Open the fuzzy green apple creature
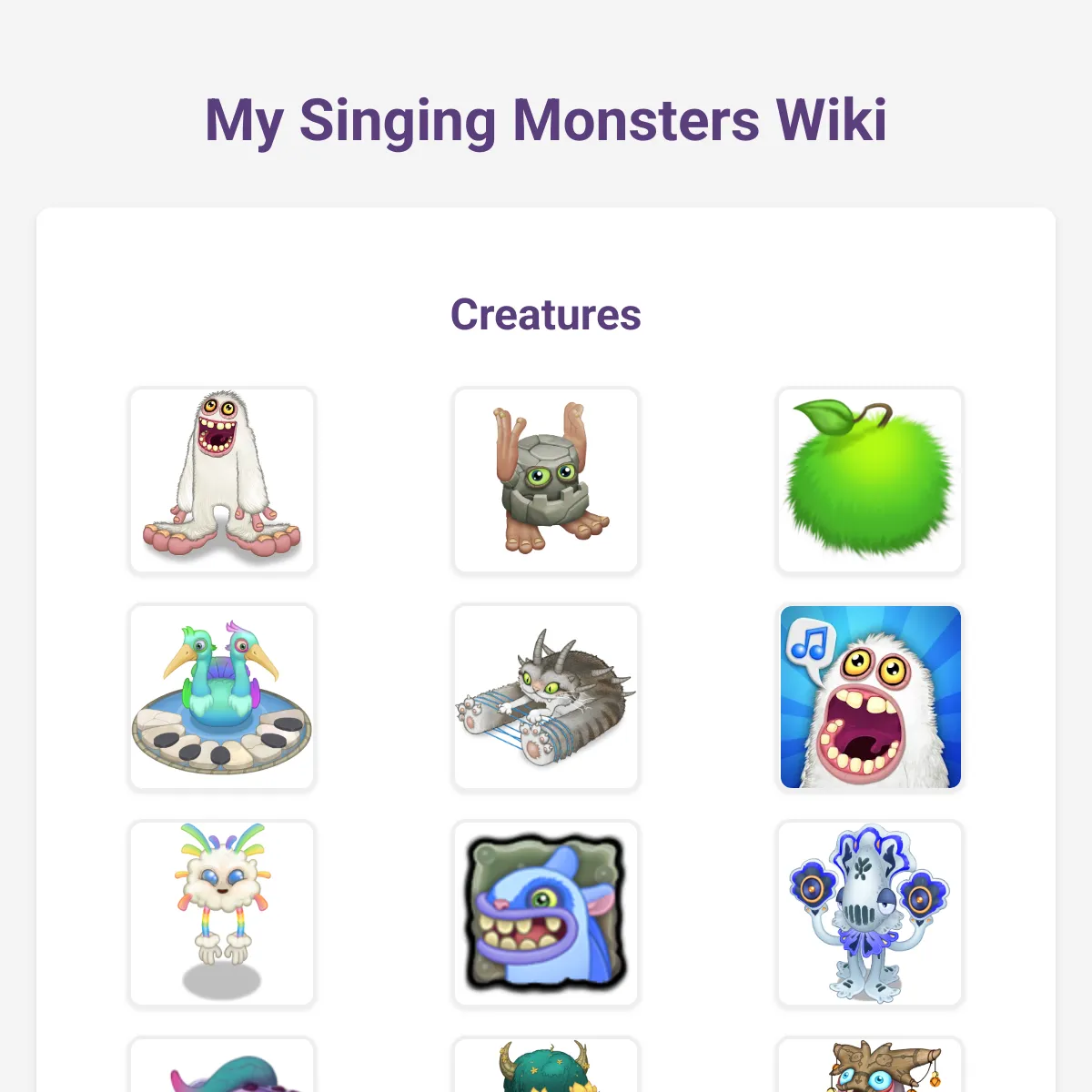This screenshot has width=1092, height=1092. click(x=870, y=480)
